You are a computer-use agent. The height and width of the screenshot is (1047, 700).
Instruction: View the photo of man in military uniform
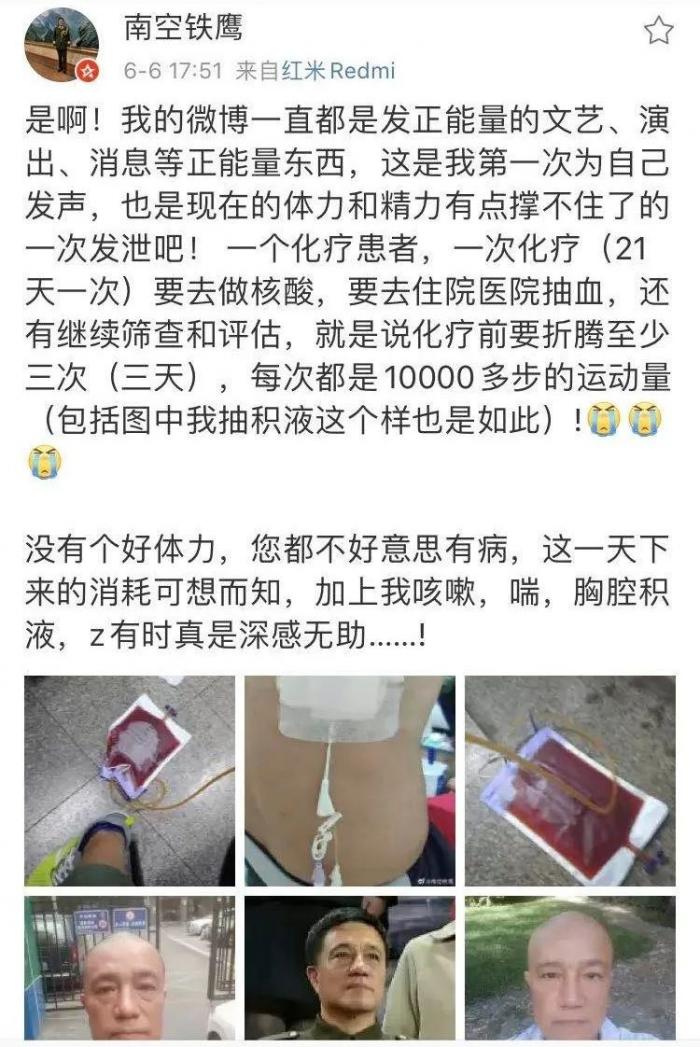[350, 968]
